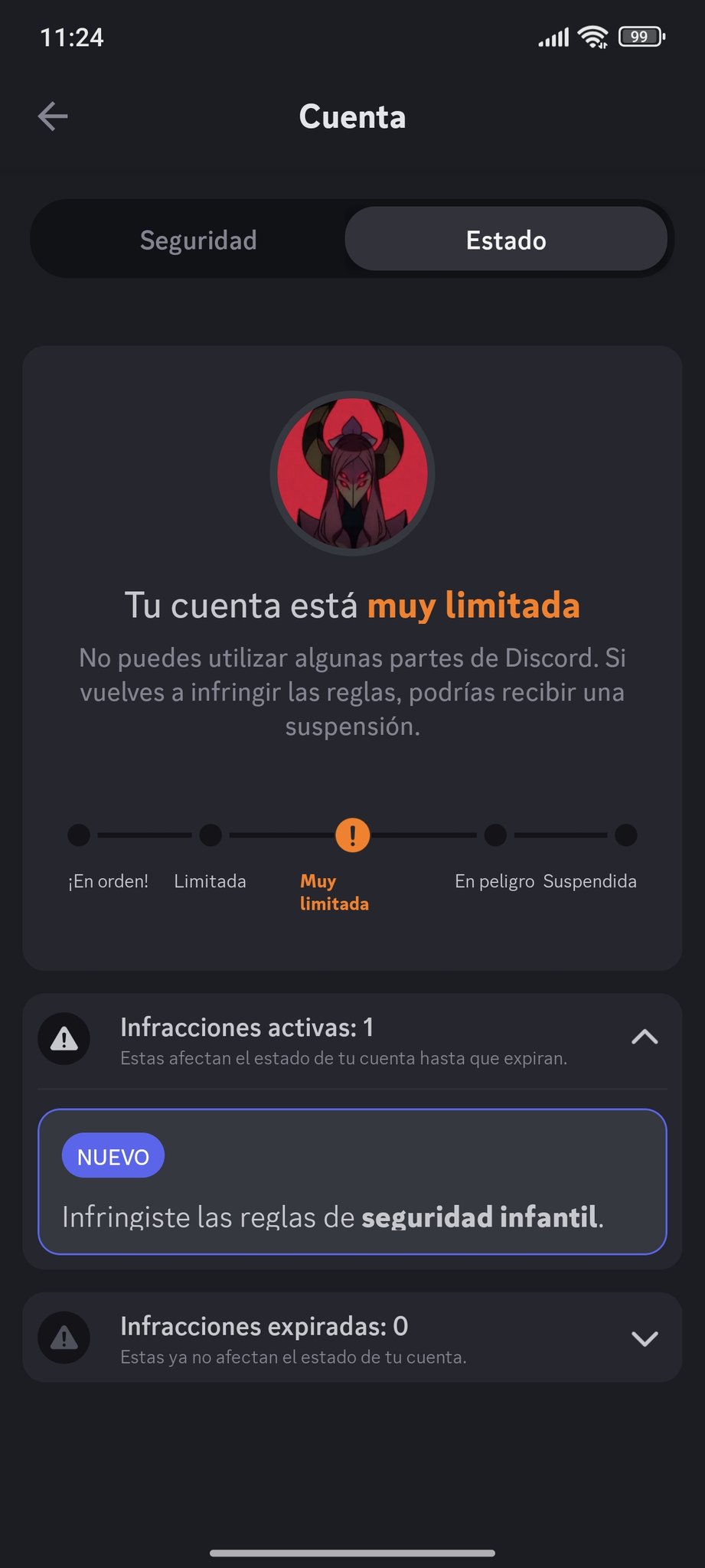Go back from the Cuenta screen
Image resolution: width=705 pixels, height=1568 pixels.
[53, 116]
